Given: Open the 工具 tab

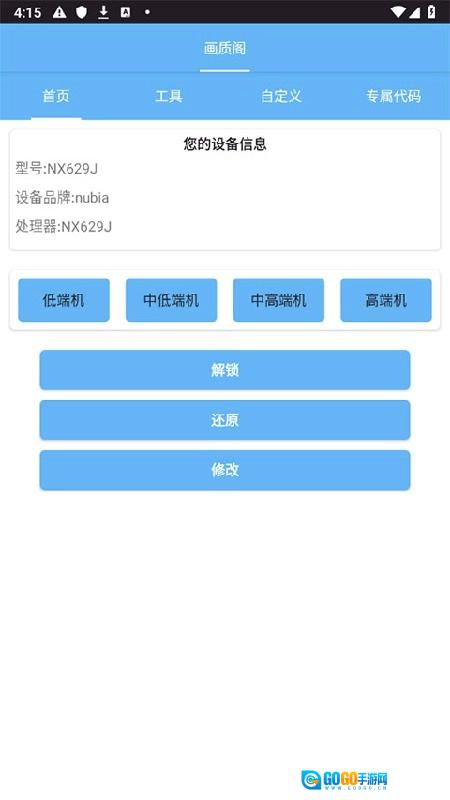Looking at the screenshot, I should point(169,96).
